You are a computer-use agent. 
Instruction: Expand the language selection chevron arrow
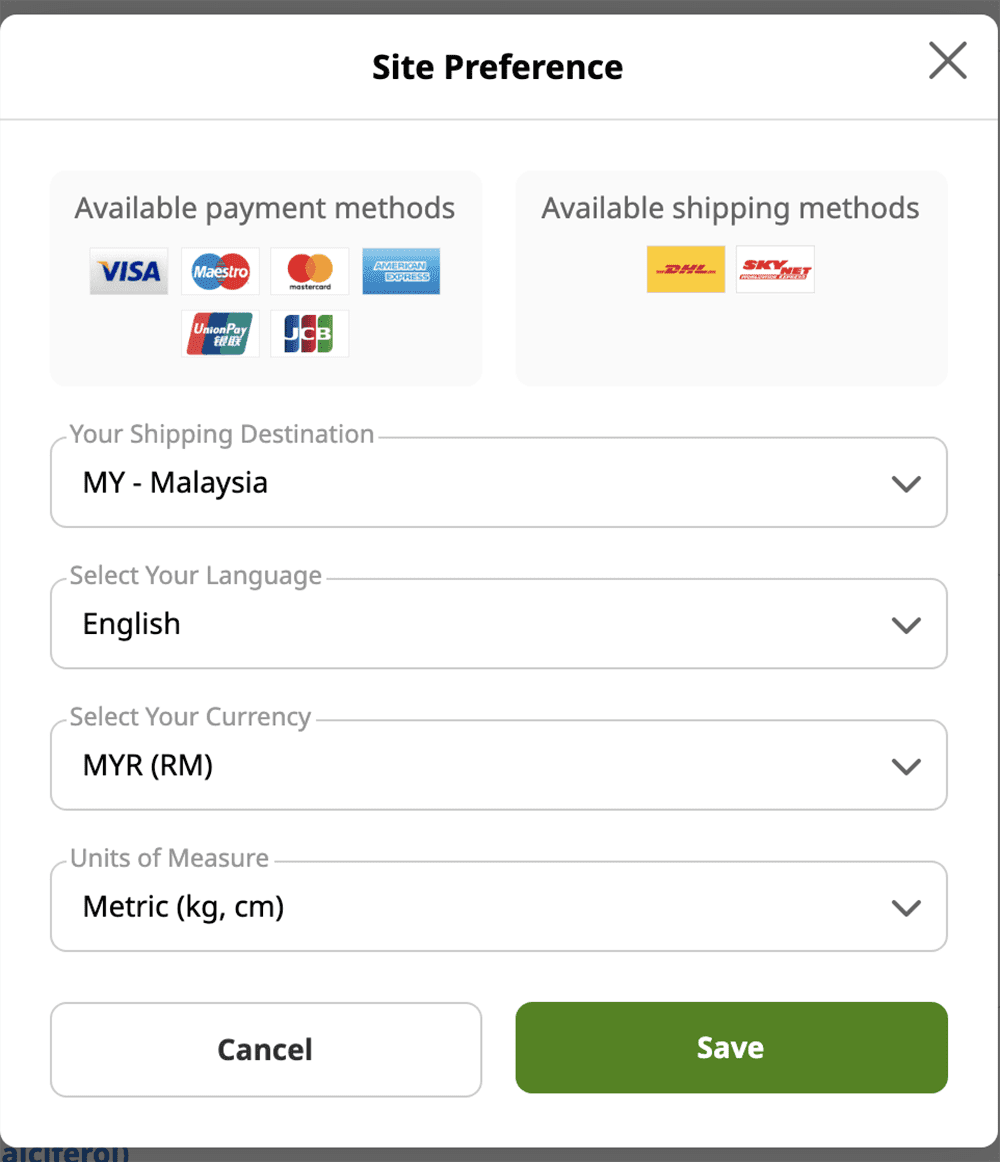(907, 624)
